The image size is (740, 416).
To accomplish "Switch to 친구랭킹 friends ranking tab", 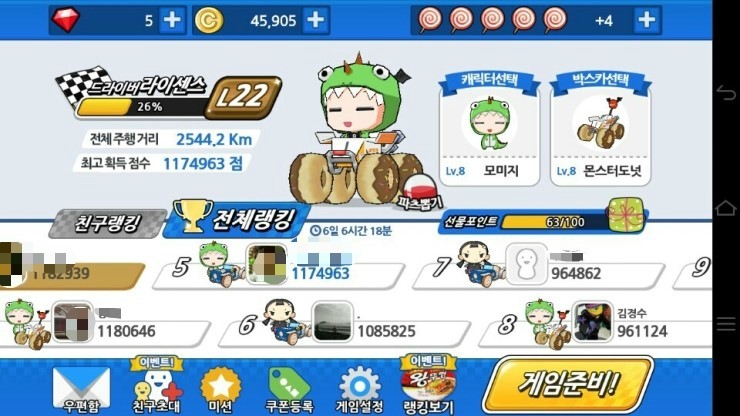I will (108, 222).
